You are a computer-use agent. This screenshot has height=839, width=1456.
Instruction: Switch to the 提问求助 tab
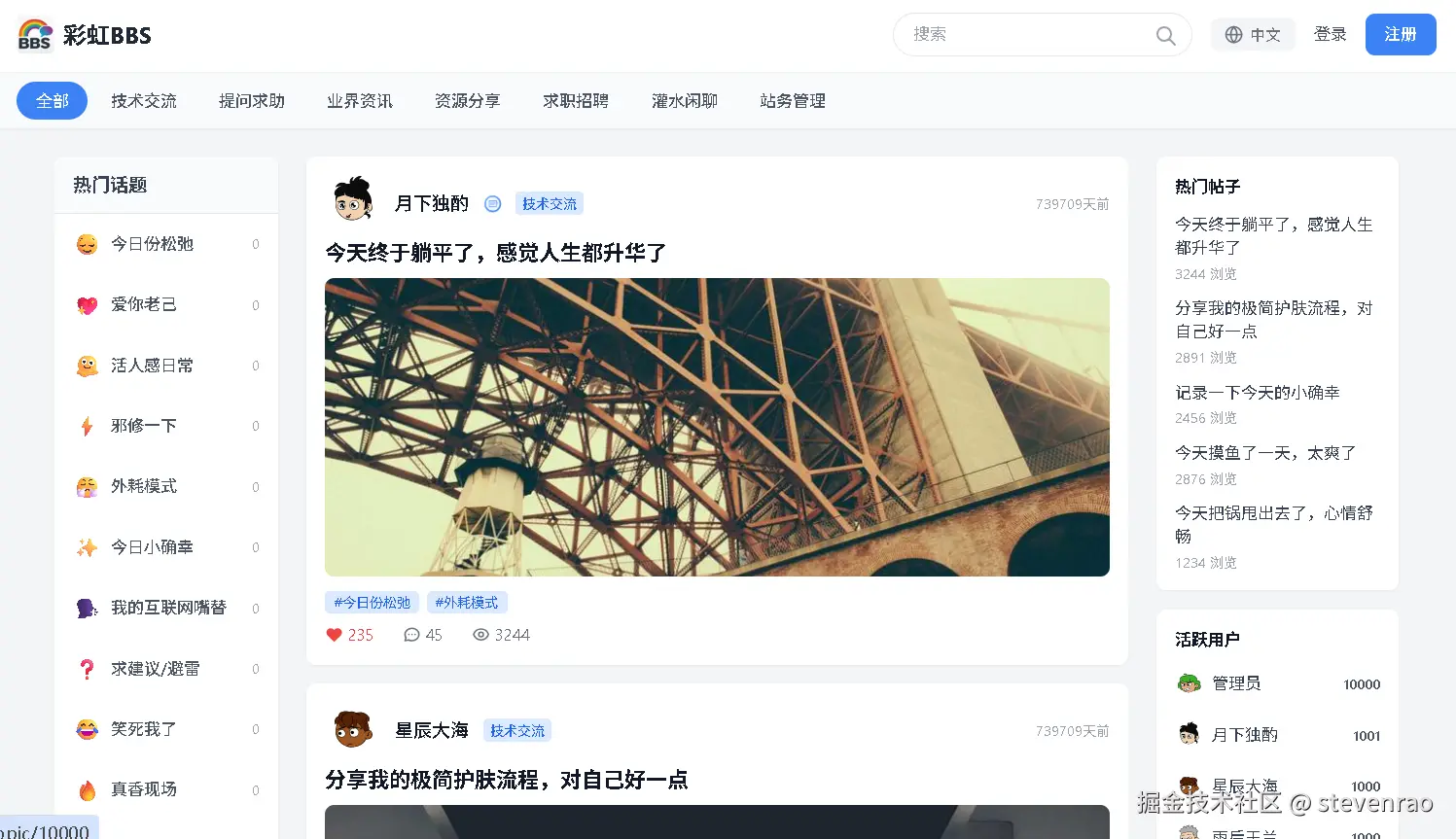tap(252, 101)
